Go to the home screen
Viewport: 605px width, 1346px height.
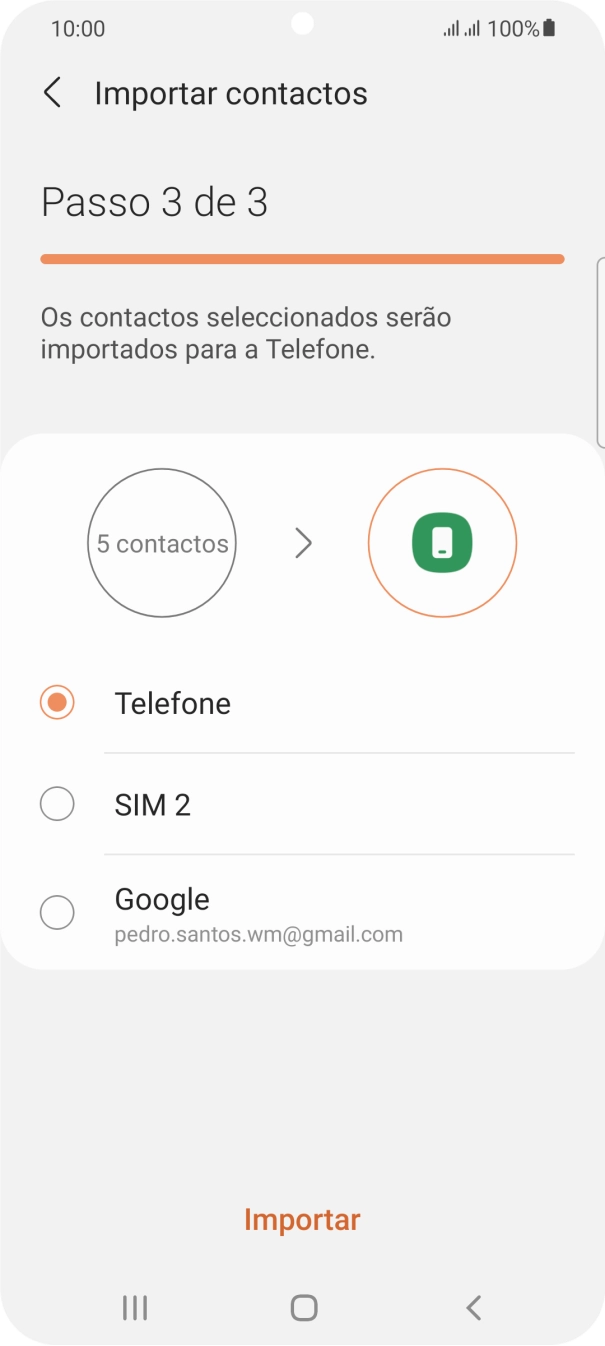coord(303,1307)
